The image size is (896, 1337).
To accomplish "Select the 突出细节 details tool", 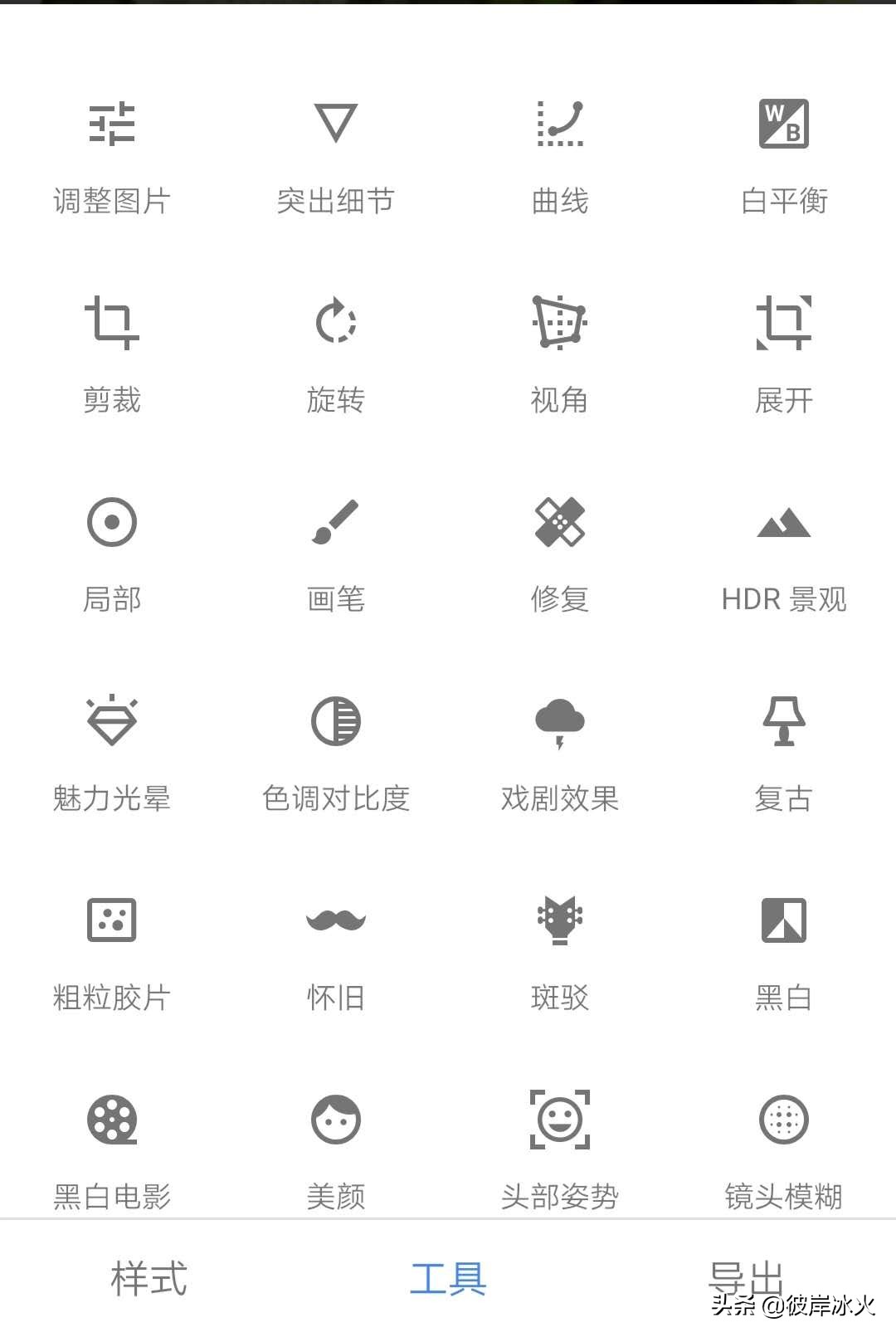I will (x=336, y=156).
